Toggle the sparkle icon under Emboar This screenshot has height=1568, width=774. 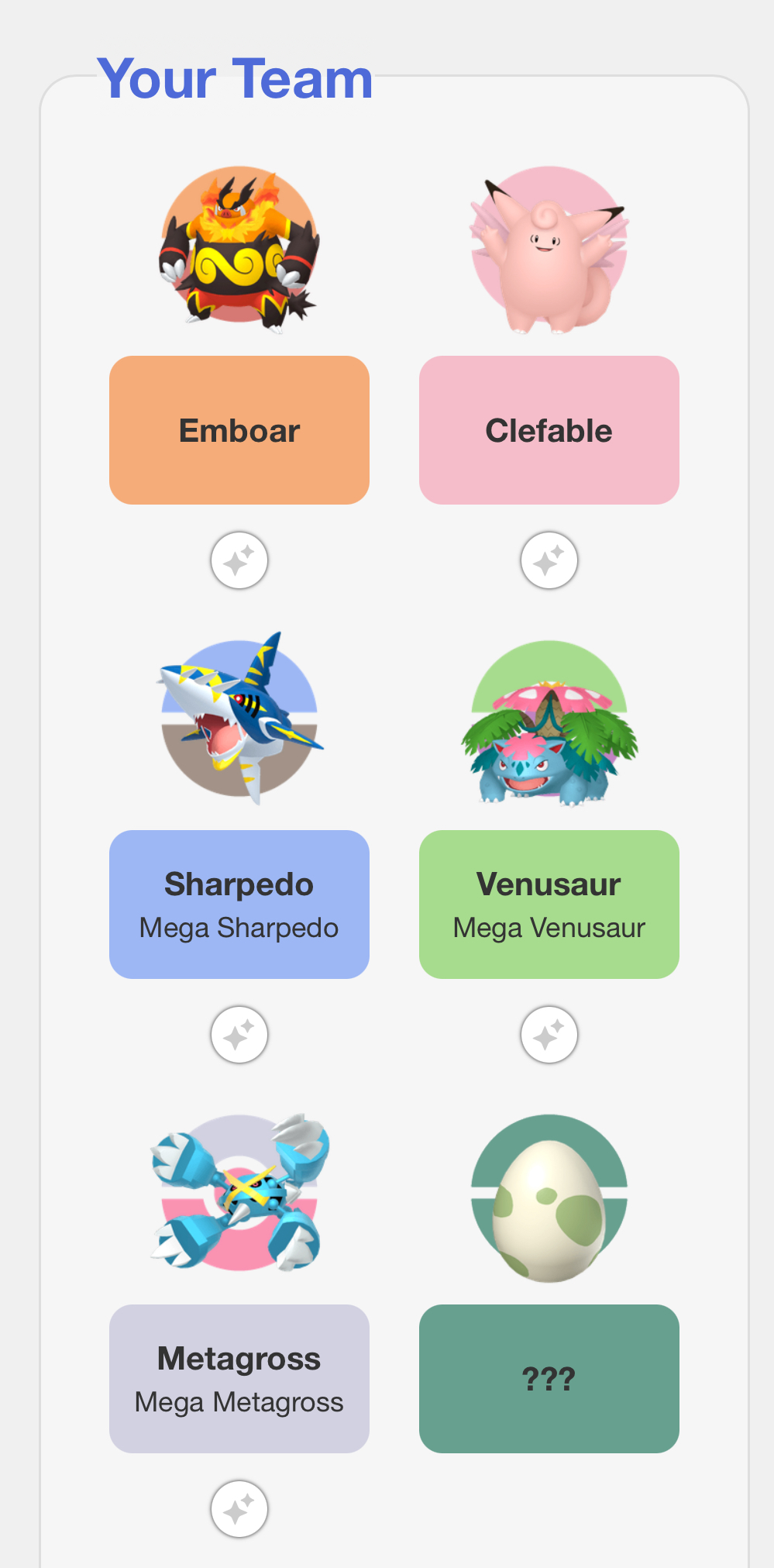click(x=239, y=560)
